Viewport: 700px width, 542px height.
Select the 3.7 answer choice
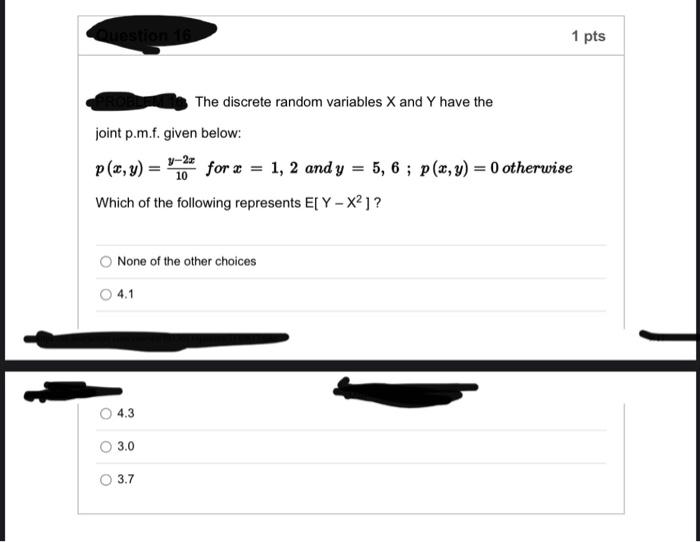[x=106, y=479]
